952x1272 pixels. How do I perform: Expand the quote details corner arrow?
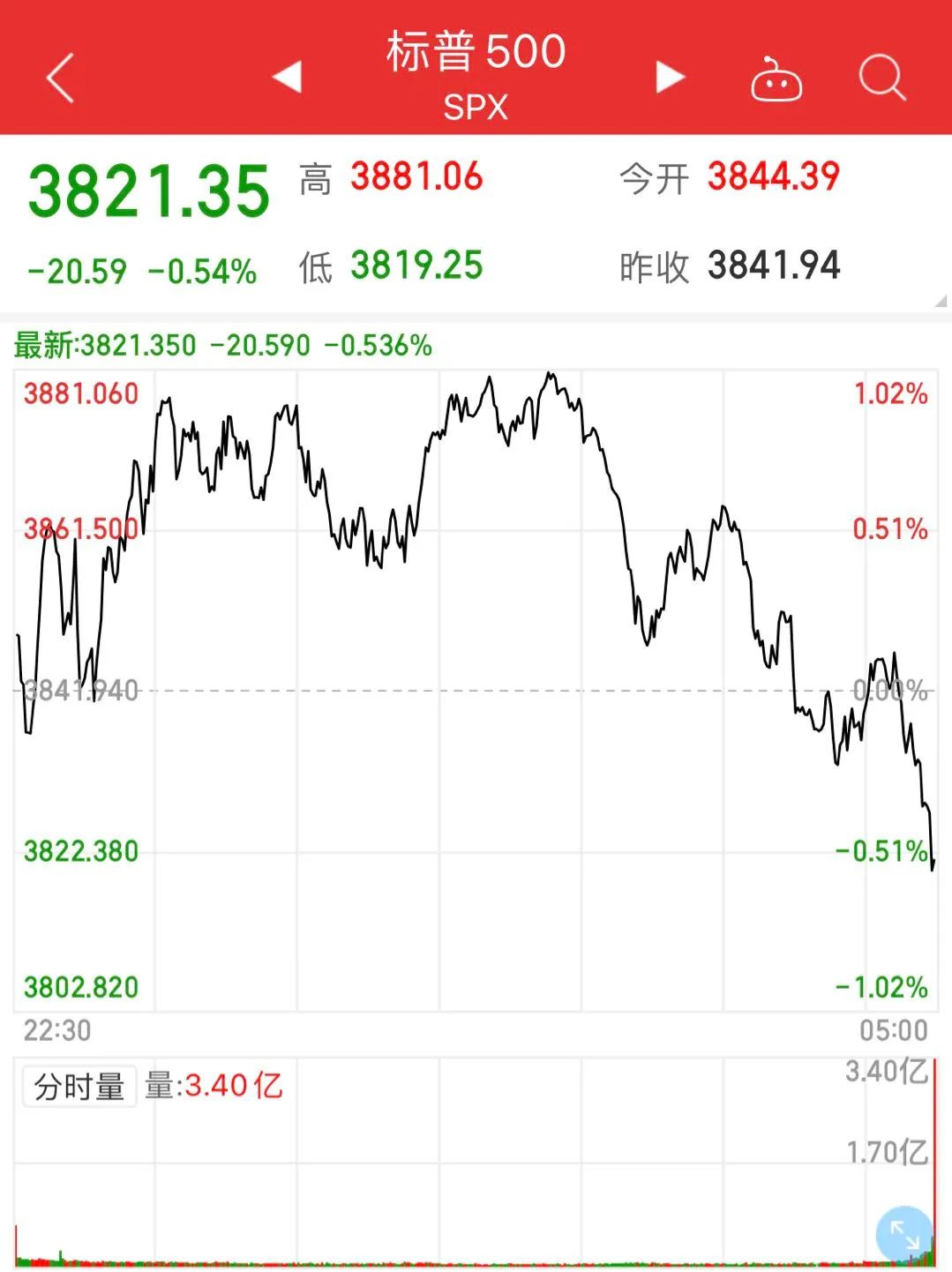click(x=941, y=301)
